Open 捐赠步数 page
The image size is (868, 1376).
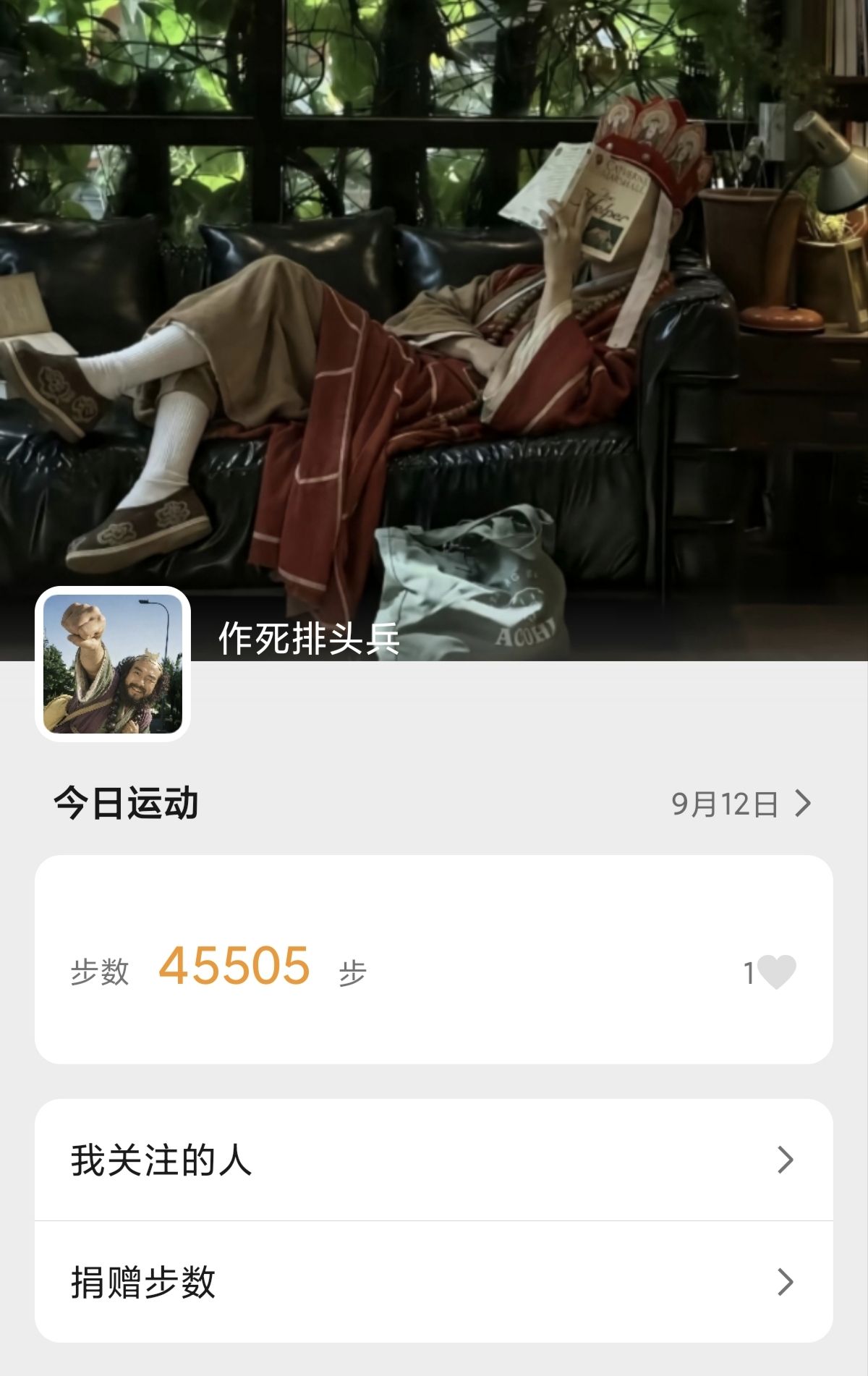click(x=434, y=1282)
